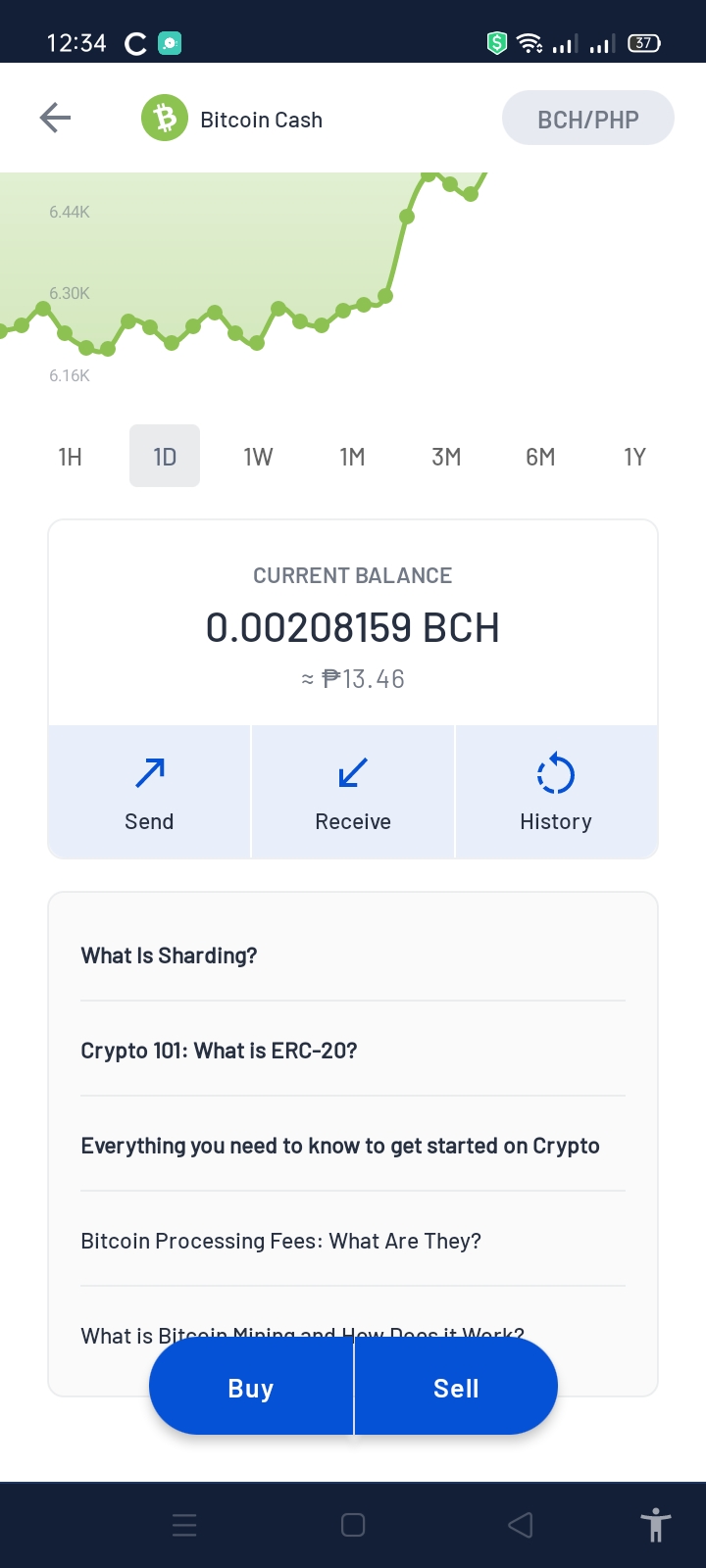
Task: Tap Receive to get Bitcoin Cash
Action: coord(353,792)
